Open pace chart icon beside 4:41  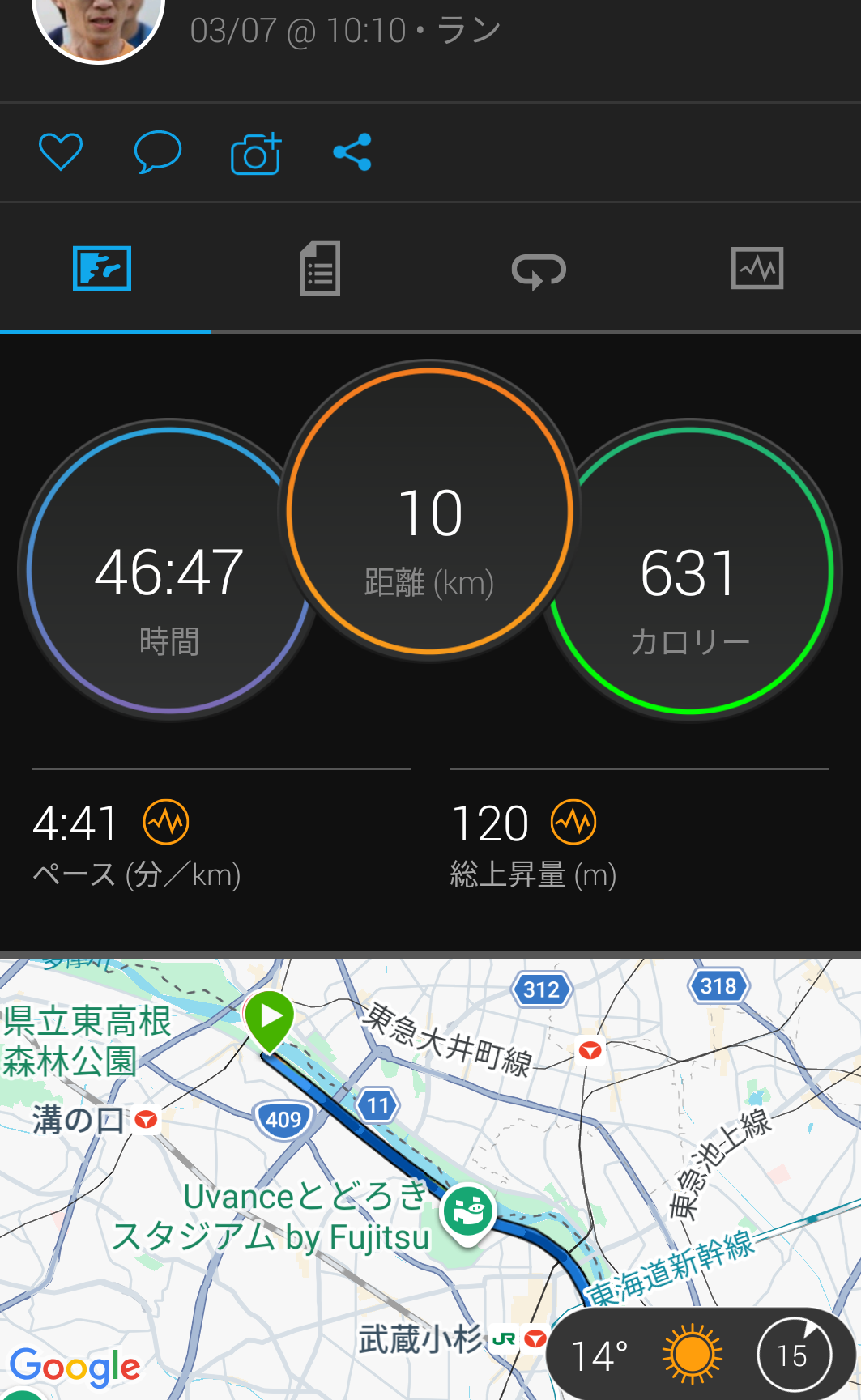tap(166, 823)
